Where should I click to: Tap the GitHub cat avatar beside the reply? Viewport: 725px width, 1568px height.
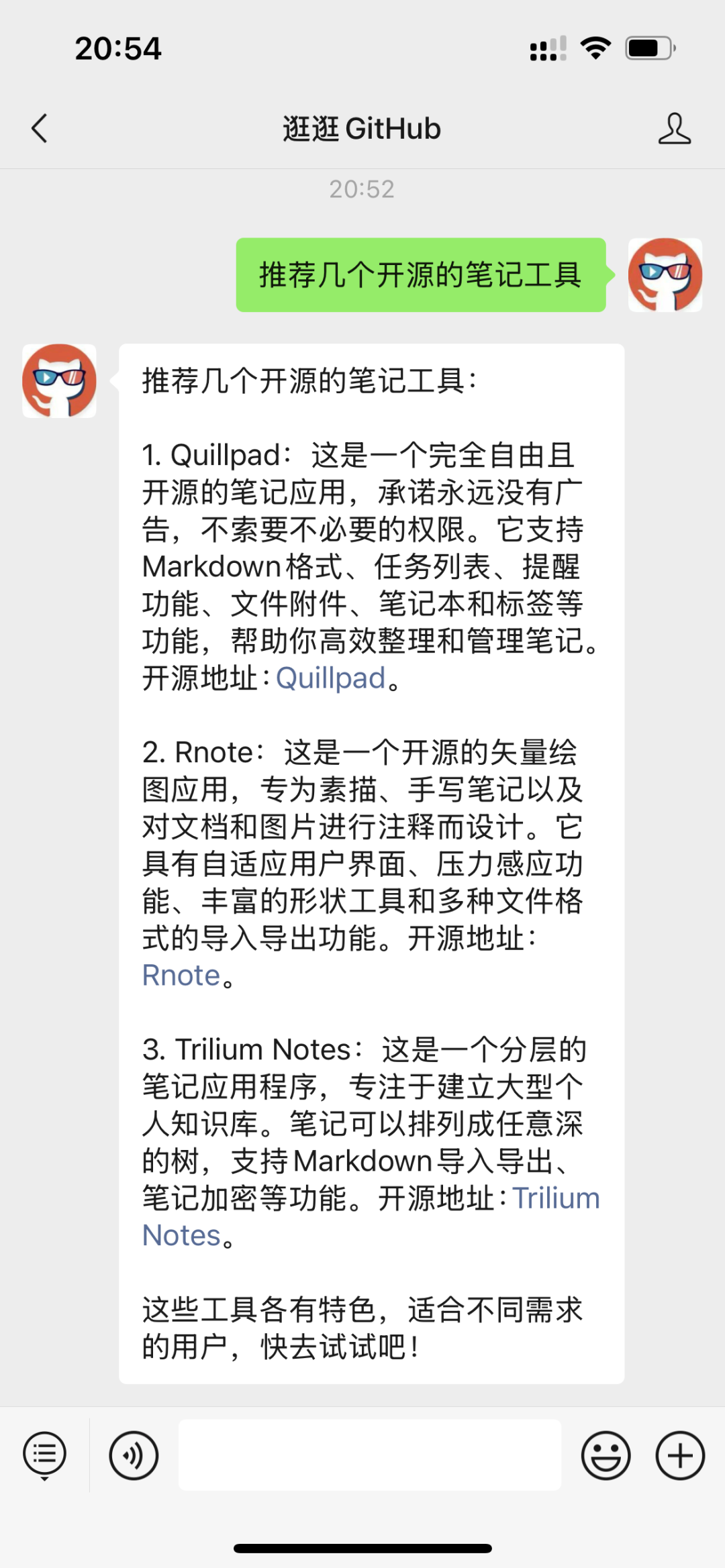click(60, 380)
